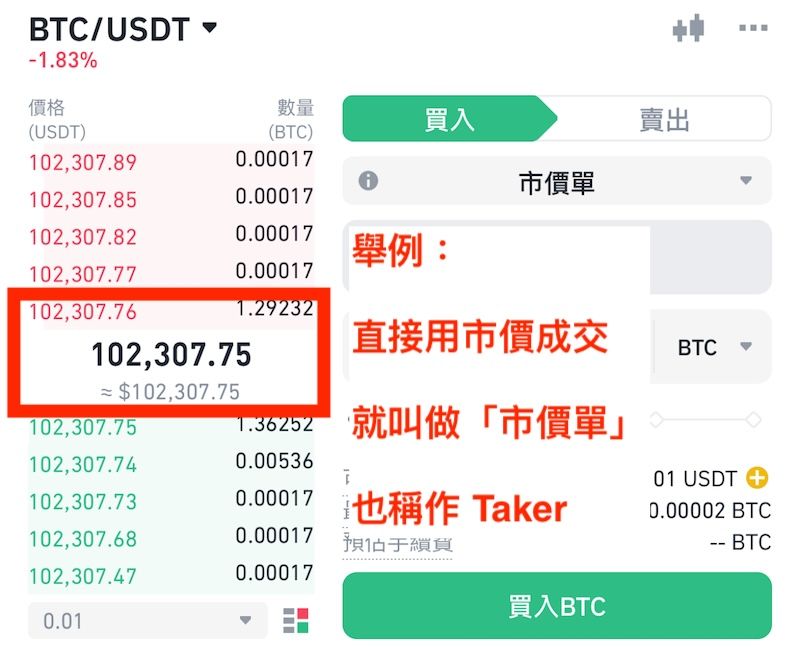This screenshot has height=647, width=800.
Task: Open the three-dot more options menu
Action: [752, 29]
